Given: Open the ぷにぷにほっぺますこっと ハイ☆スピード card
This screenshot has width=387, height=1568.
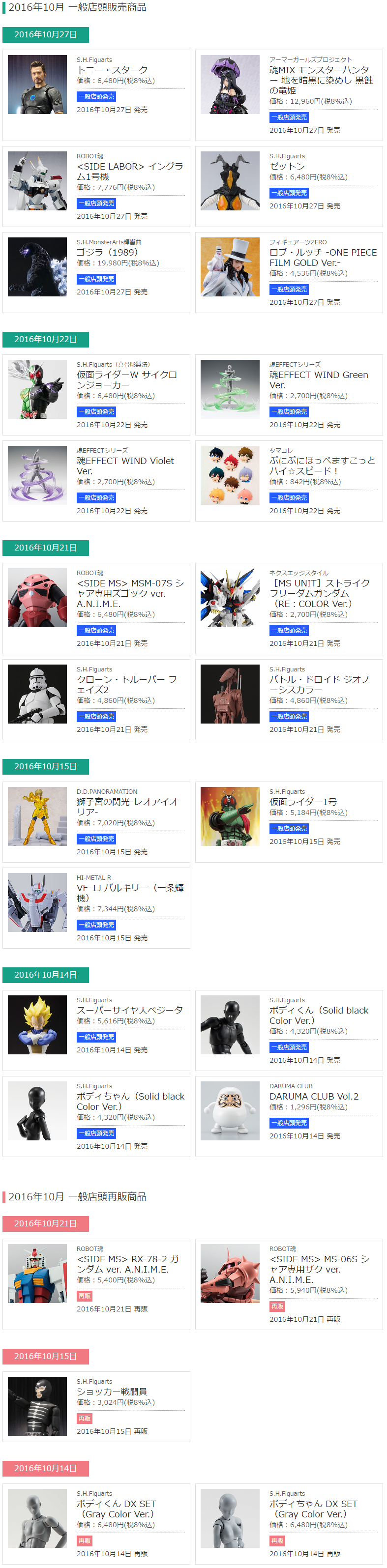Looking at the screenshot, I should [x=289, y=480].
